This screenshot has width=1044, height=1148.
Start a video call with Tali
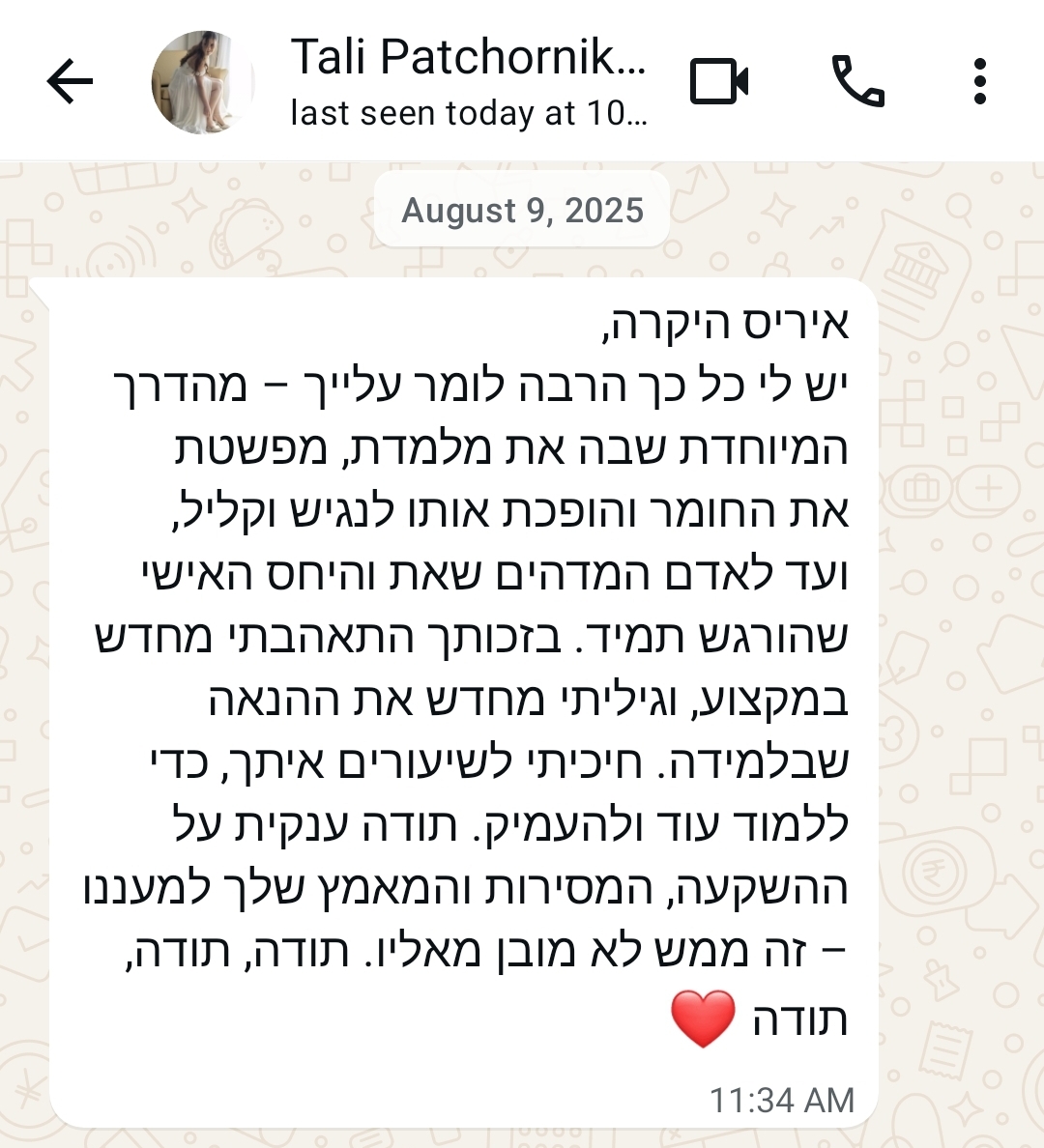tap(719, 81)
